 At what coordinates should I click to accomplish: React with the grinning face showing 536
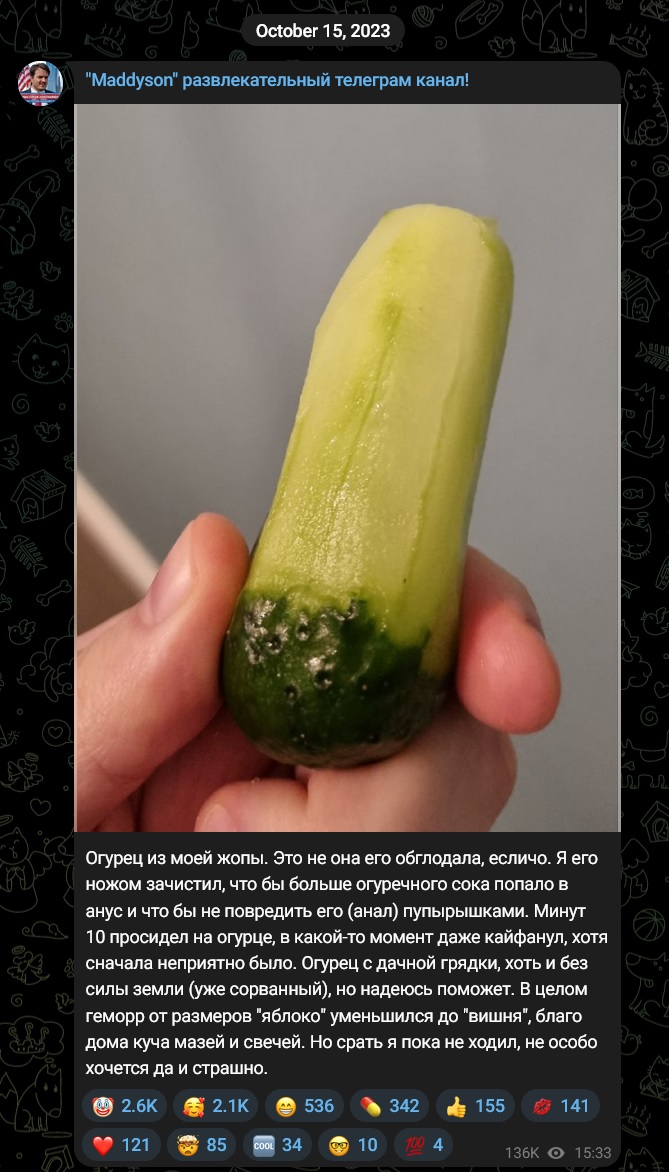point(303,1105)
